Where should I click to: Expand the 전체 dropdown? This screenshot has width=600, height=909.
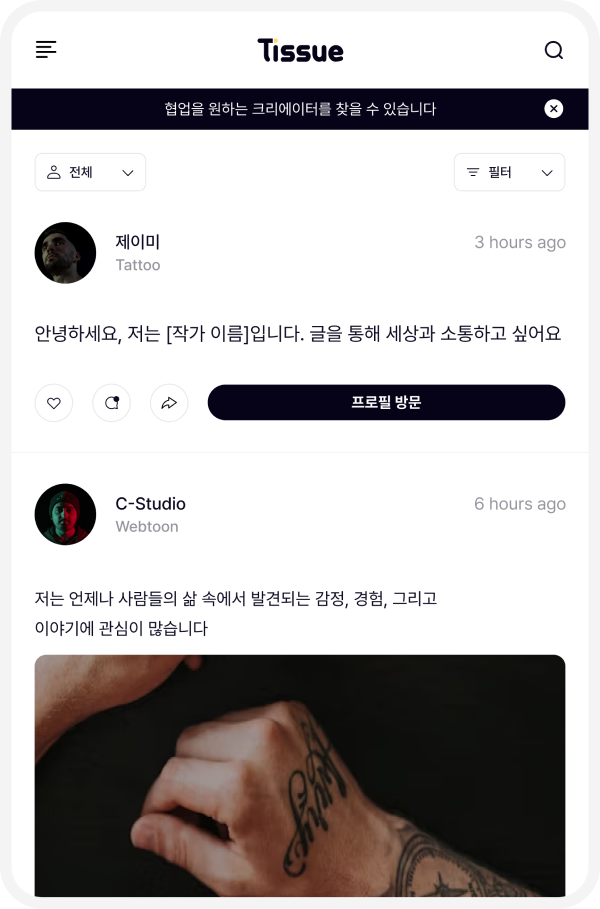tap(90, 172)
